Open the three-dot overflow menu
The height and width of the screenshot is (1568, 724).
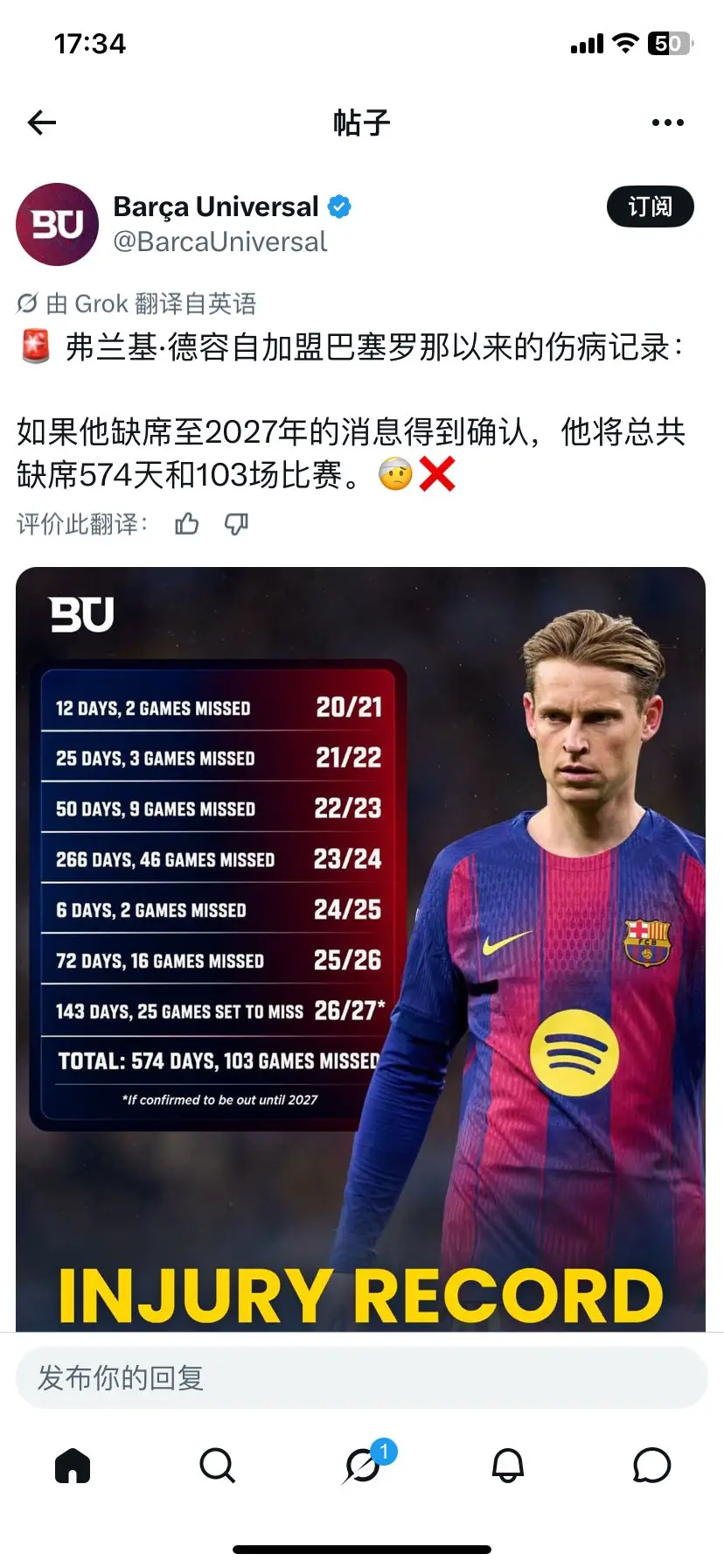tap(668, 122)
